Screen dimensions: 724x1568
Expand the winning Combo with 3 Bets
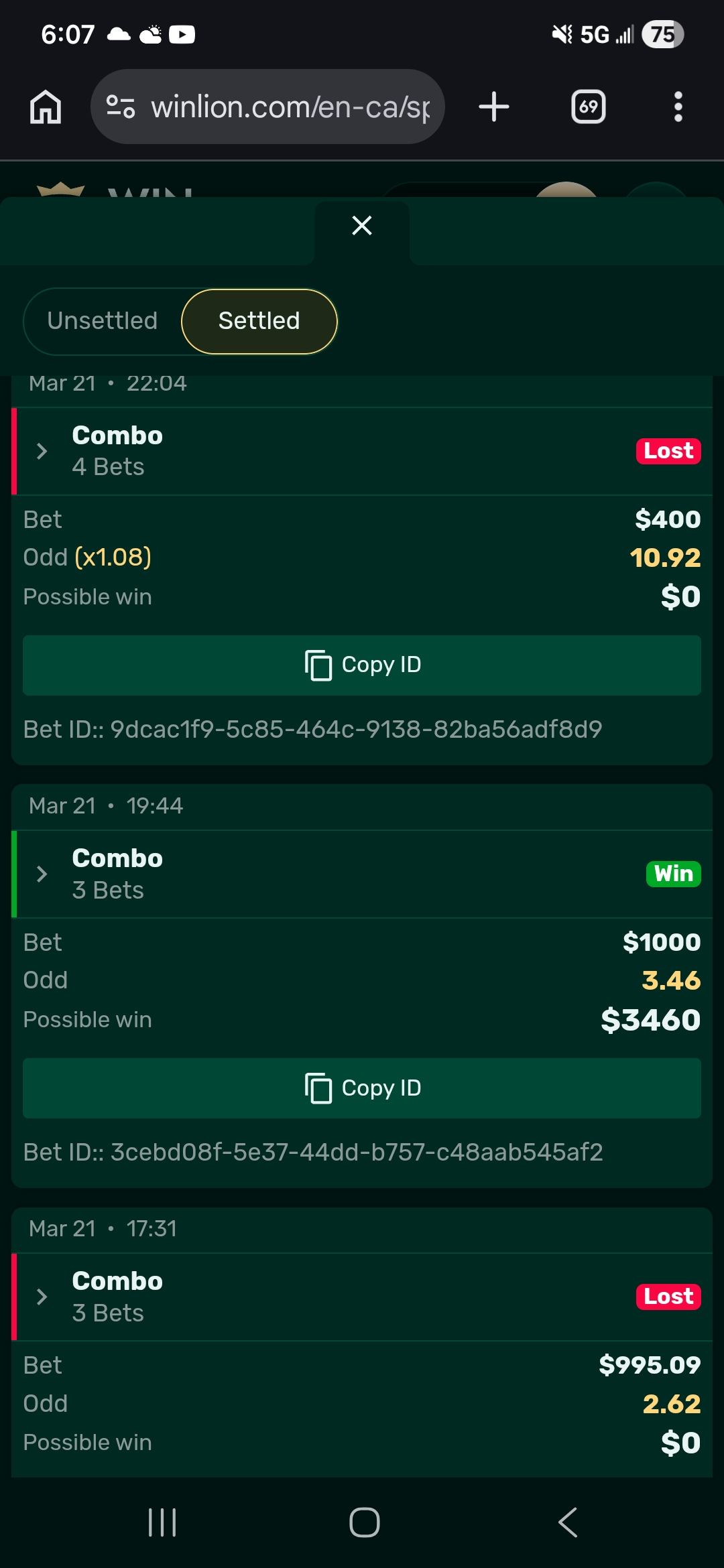pos(42,874)
